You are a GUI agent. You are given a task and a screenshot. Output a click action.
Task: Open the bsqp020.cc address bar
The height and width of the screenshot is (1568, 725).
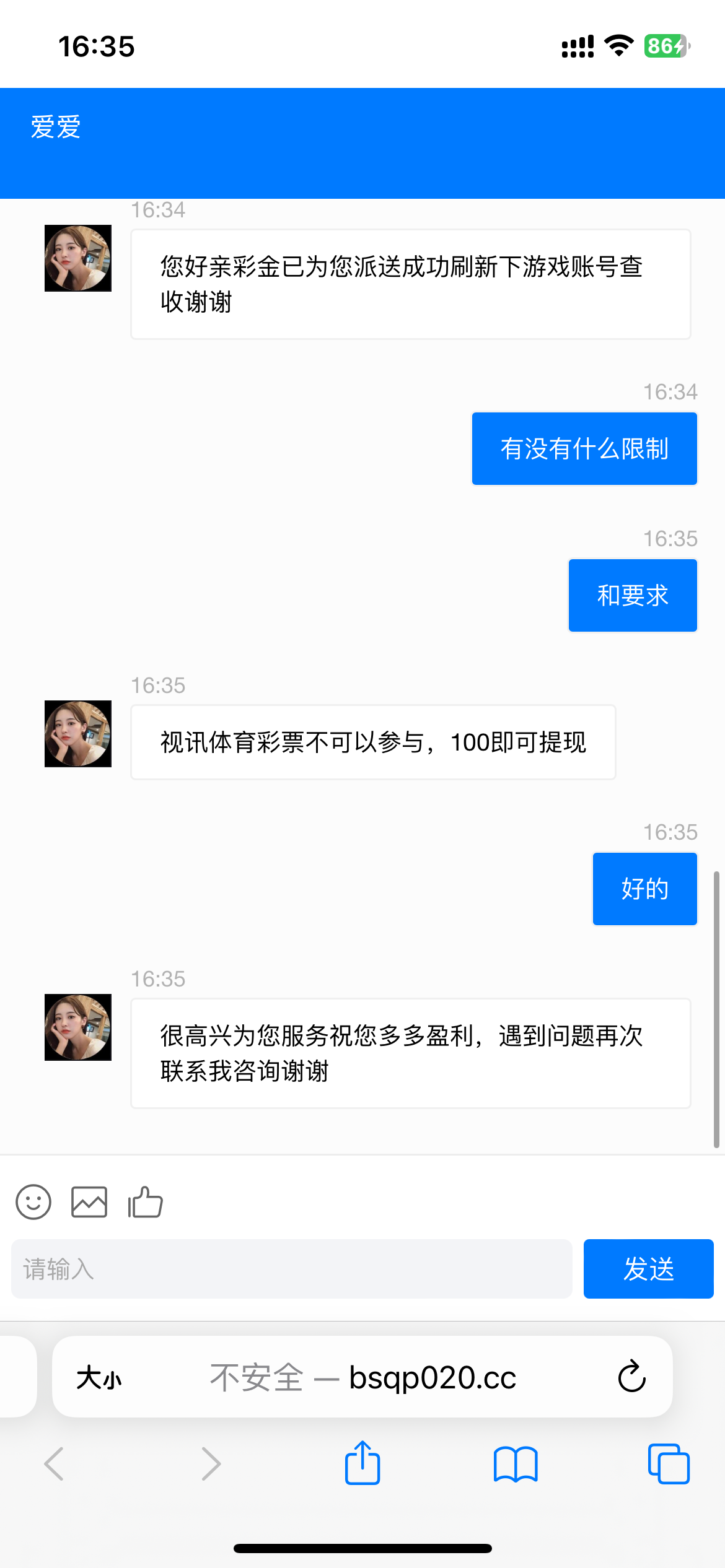coord(362,1377)
